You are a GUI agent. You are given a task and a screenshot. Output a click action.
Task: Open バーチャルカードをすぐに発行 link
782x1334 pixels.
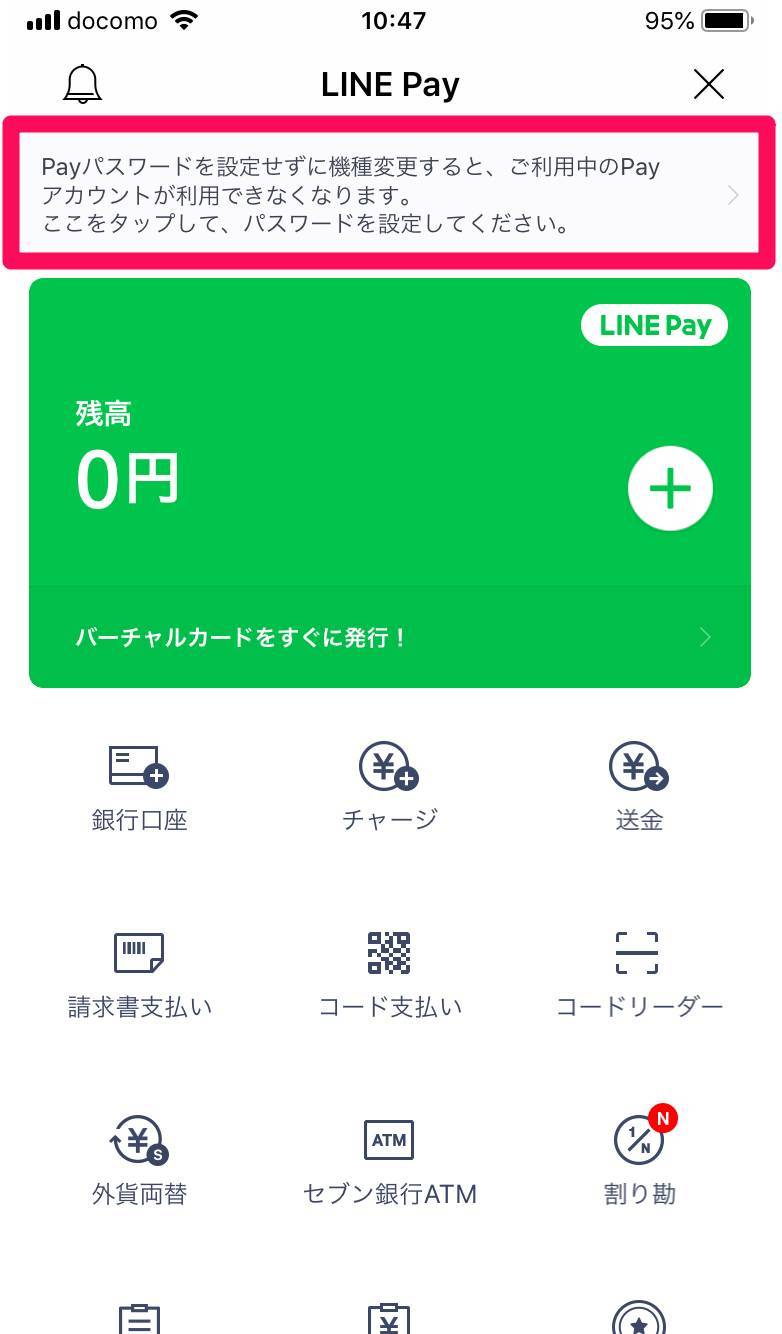pyautogui.click(x=390, y=637)
